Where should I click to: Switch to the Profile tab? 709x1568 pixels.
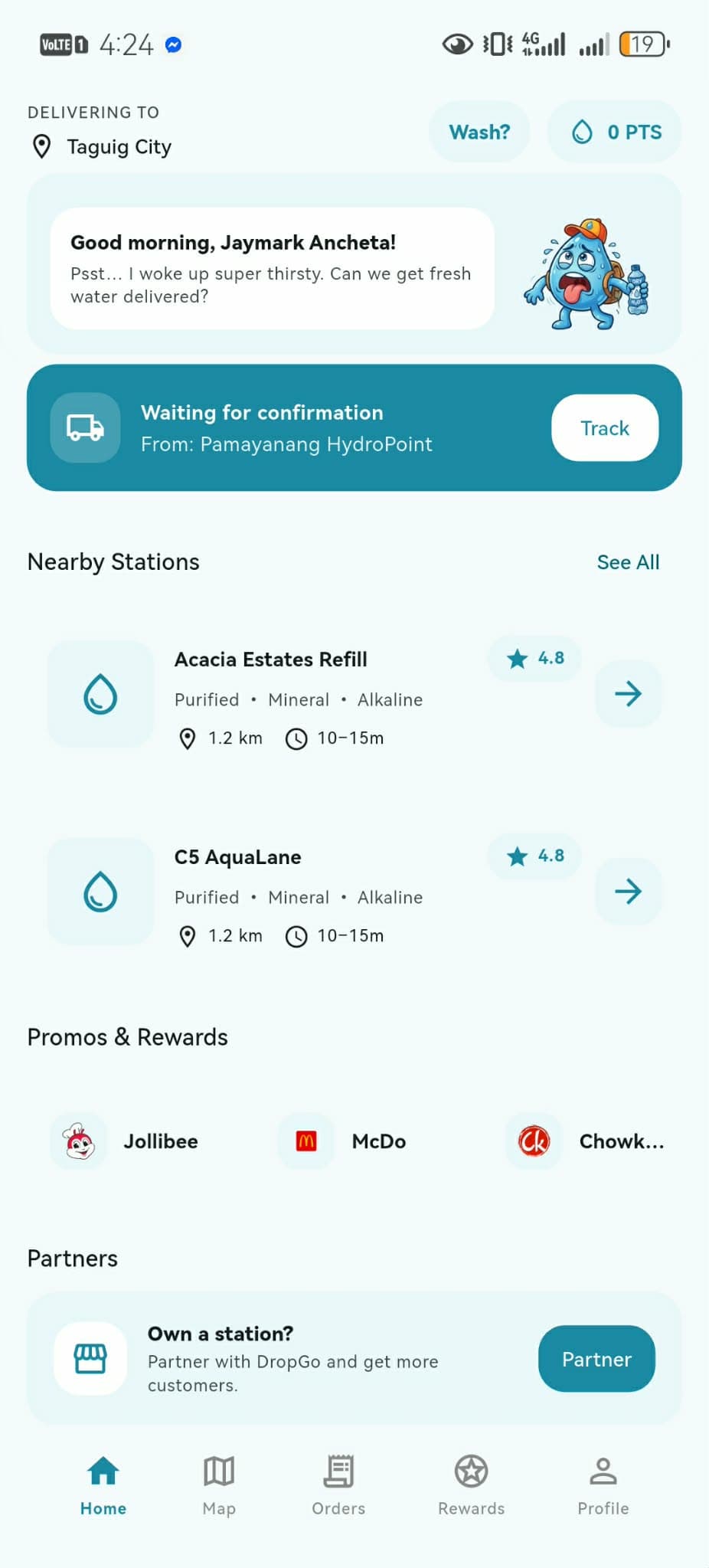tap(603, 1486)
